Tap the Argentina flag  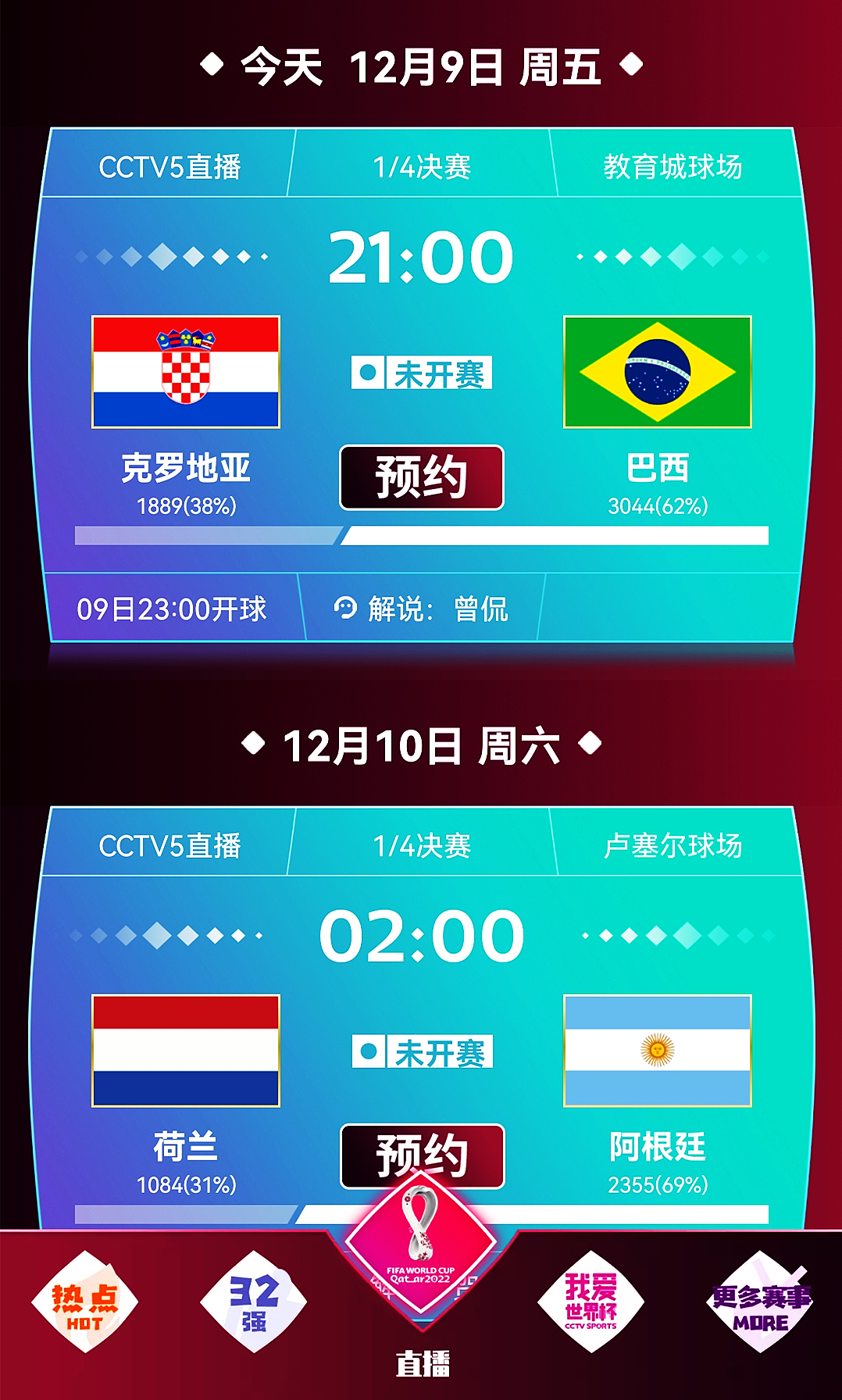pos(658,1051)
